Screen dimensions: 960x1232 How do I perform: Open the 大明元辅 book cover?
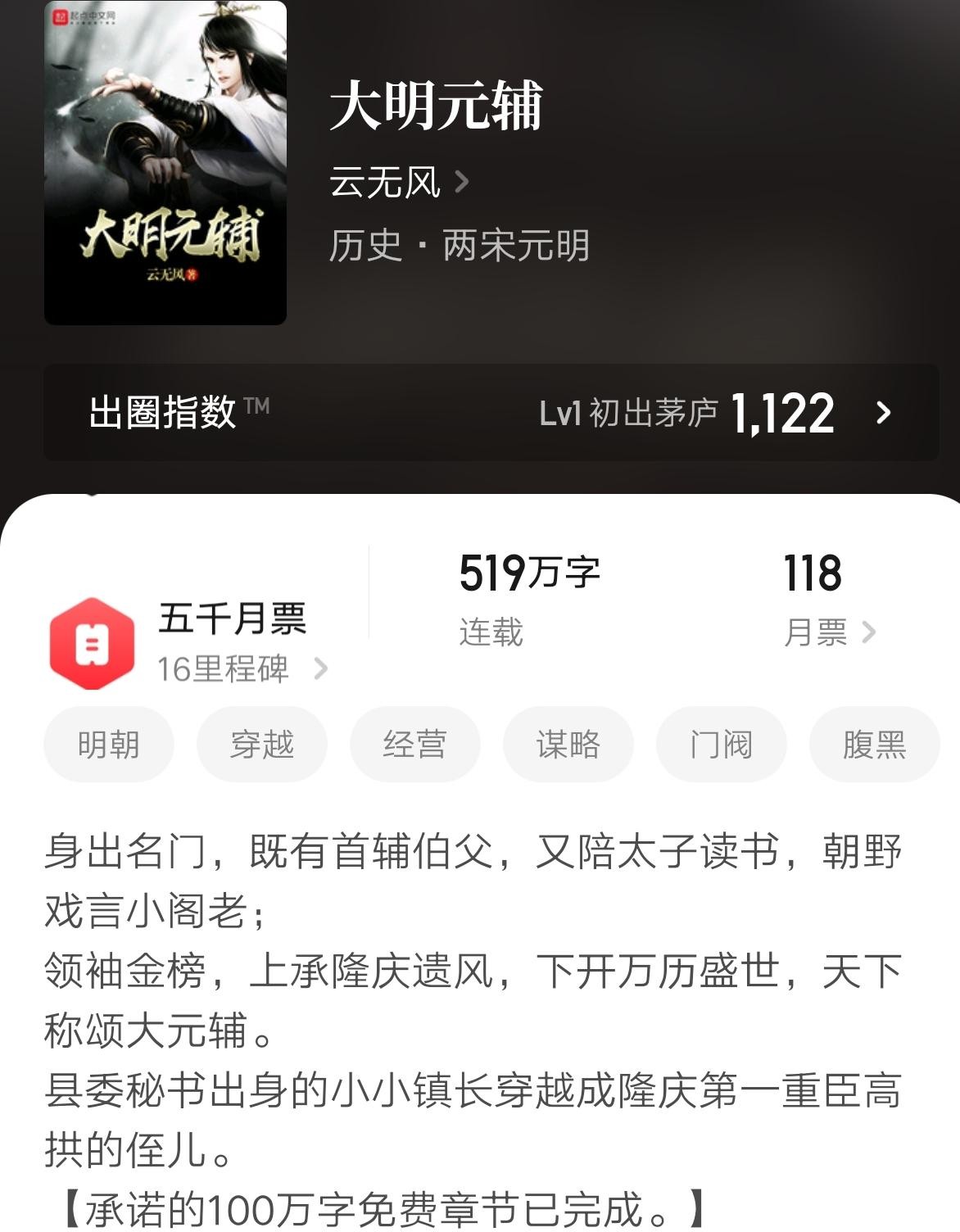(x=165, y=163)
